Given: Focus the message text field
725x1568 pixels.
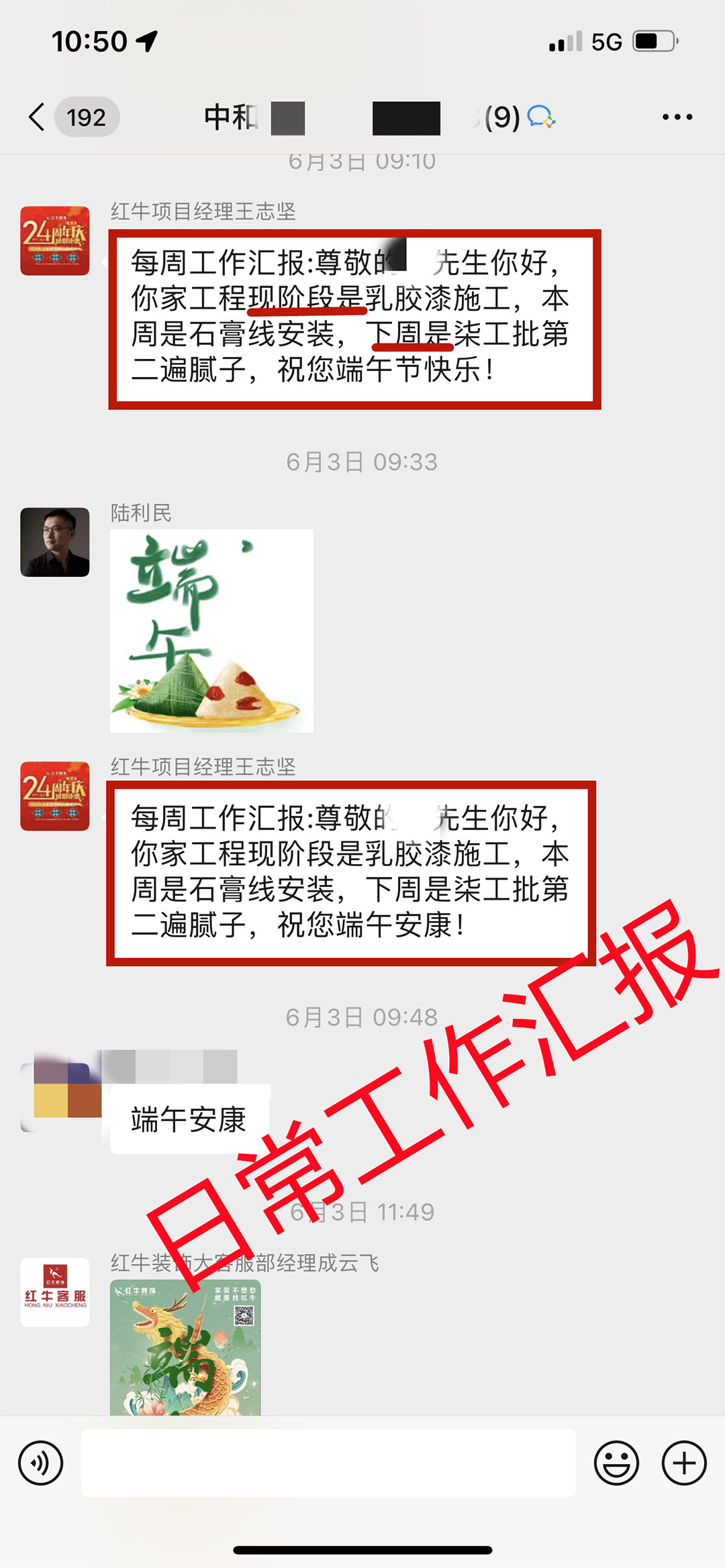Looking at the screenshot, I should [x=328, y=1463].
